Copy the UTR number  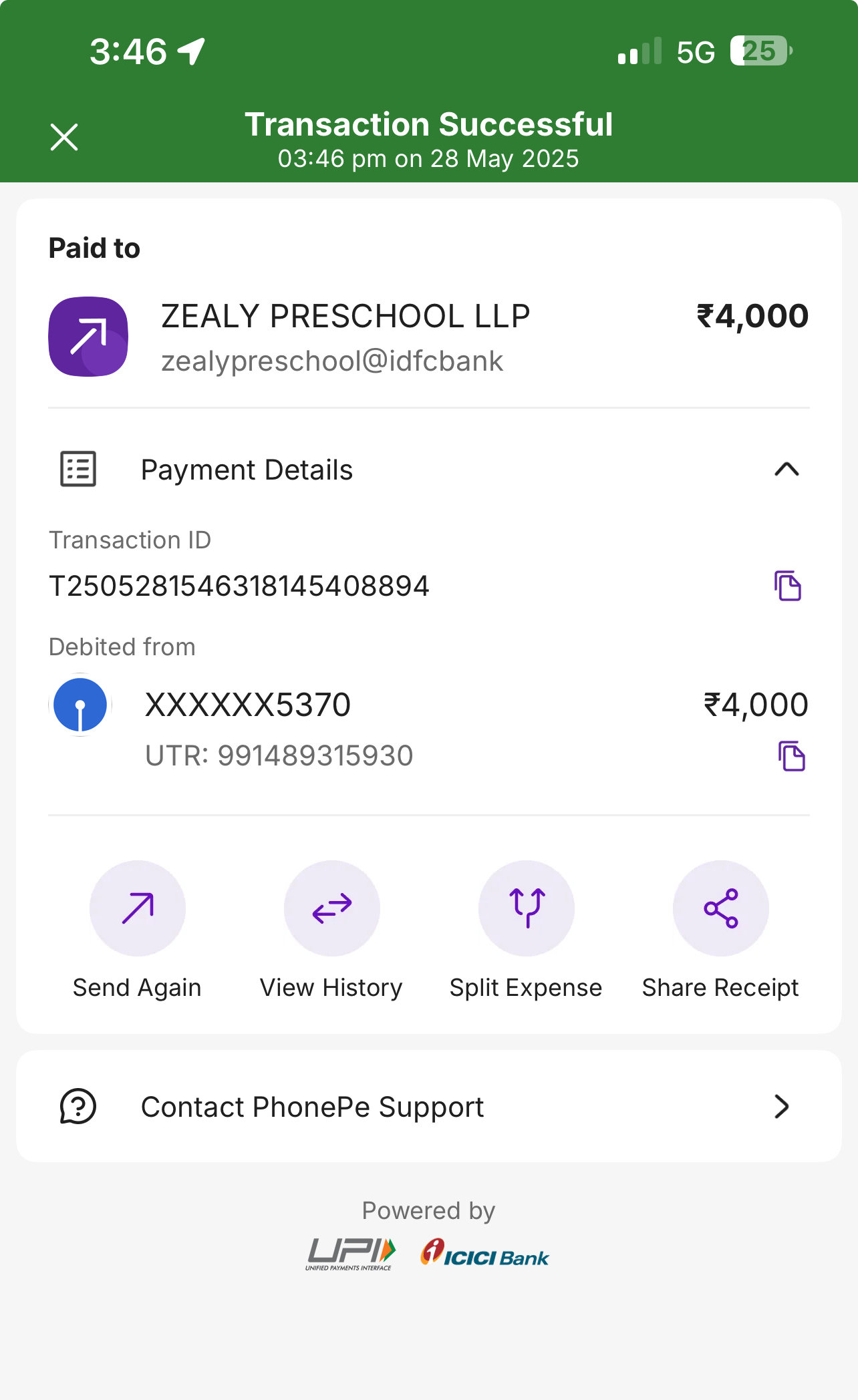(791, 756)
